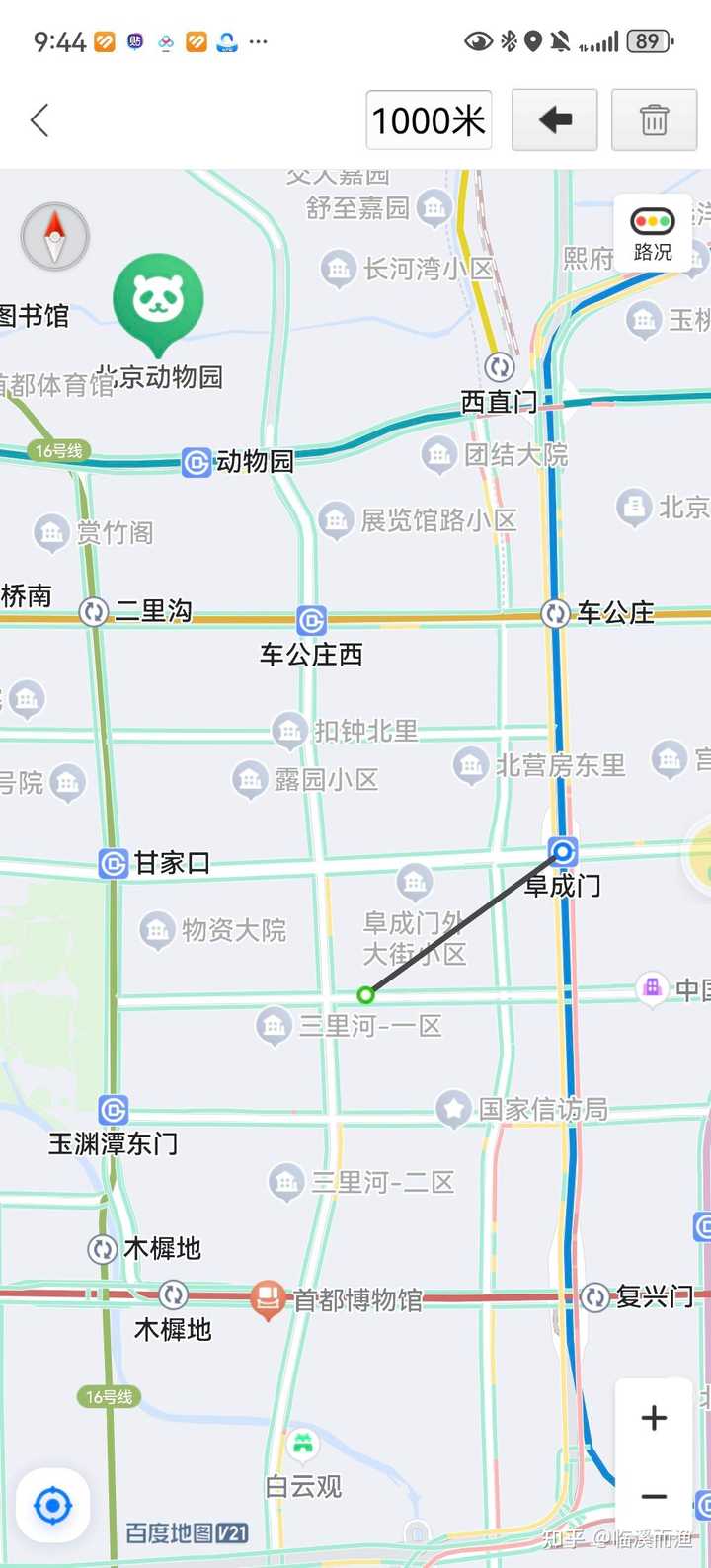Open the 国家信访局 place marker
711x1568 pixels.
click(x=453, y=1109)
